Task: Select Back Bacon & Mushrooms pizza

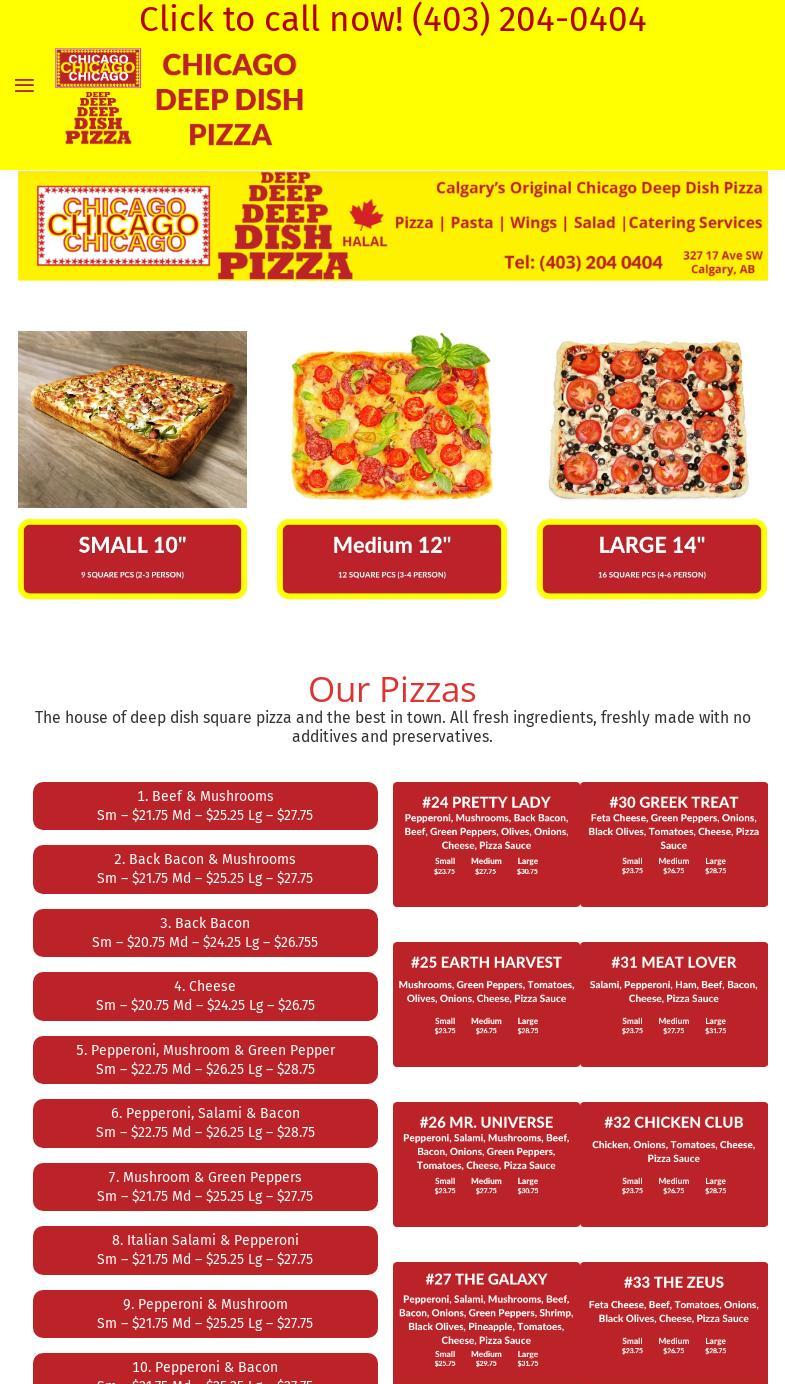Action: [205, 869]
